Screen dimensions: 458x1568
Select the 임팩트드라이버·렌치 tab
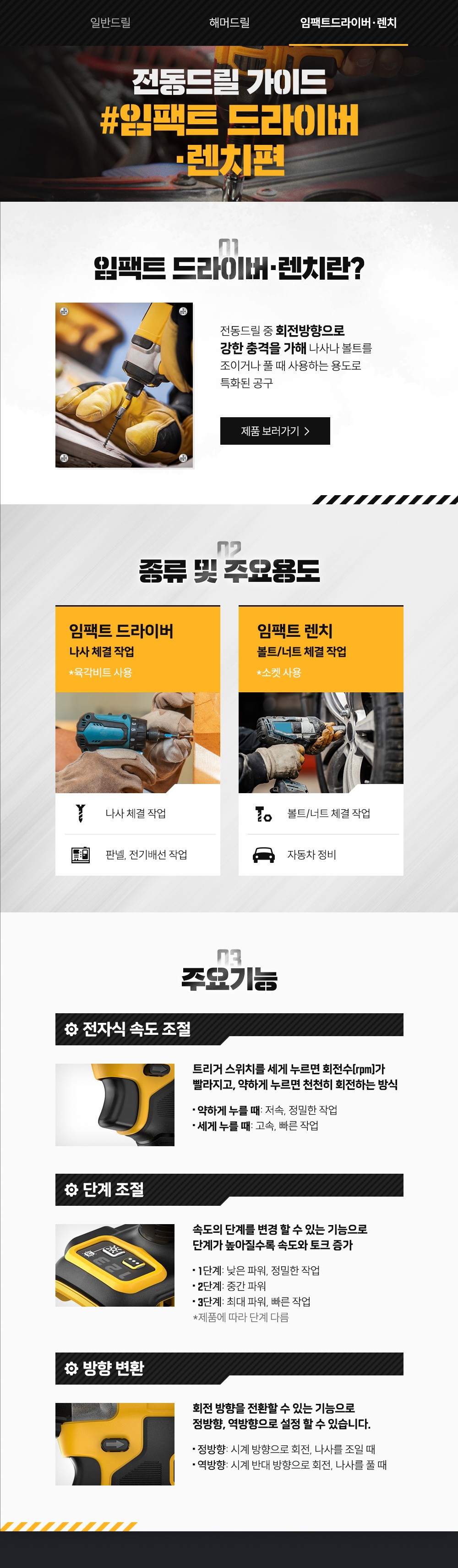(x=348, y=22)
